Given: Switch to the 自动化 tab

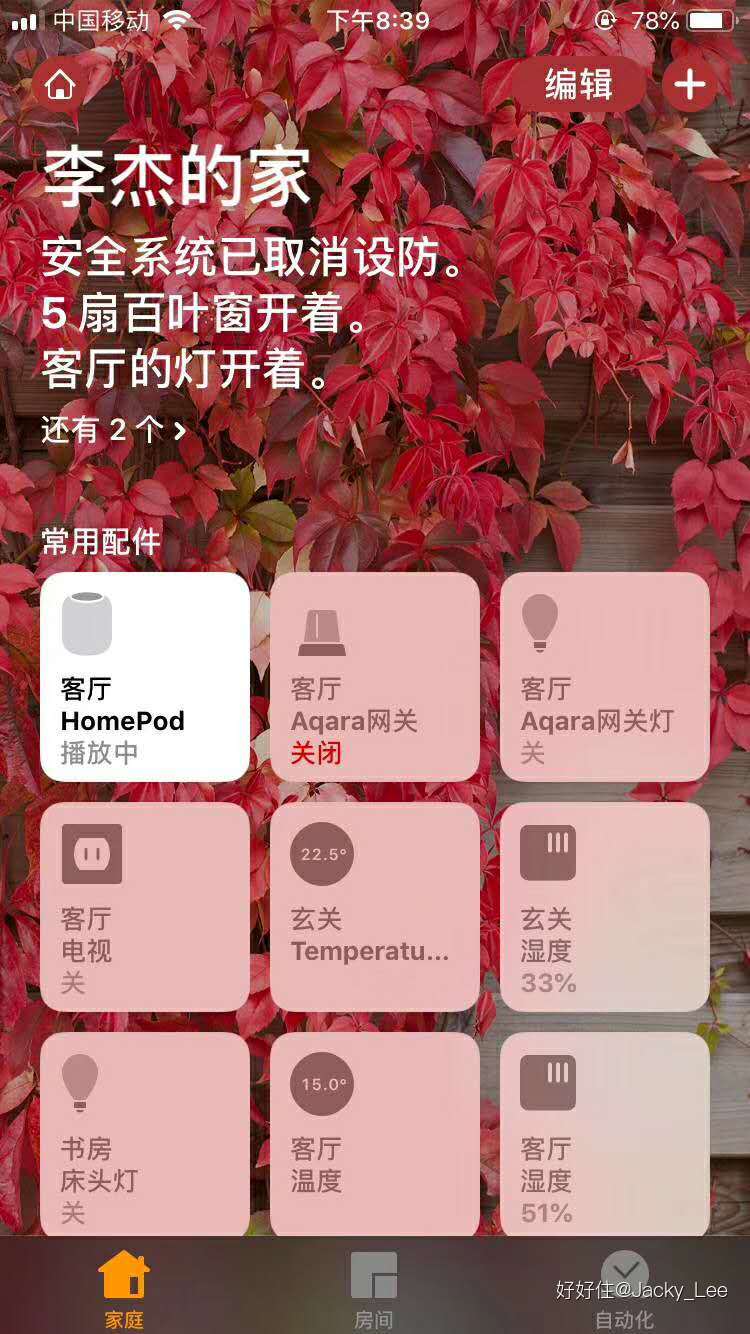Looking at the screenshot, I should click(x=624, y=1290).
